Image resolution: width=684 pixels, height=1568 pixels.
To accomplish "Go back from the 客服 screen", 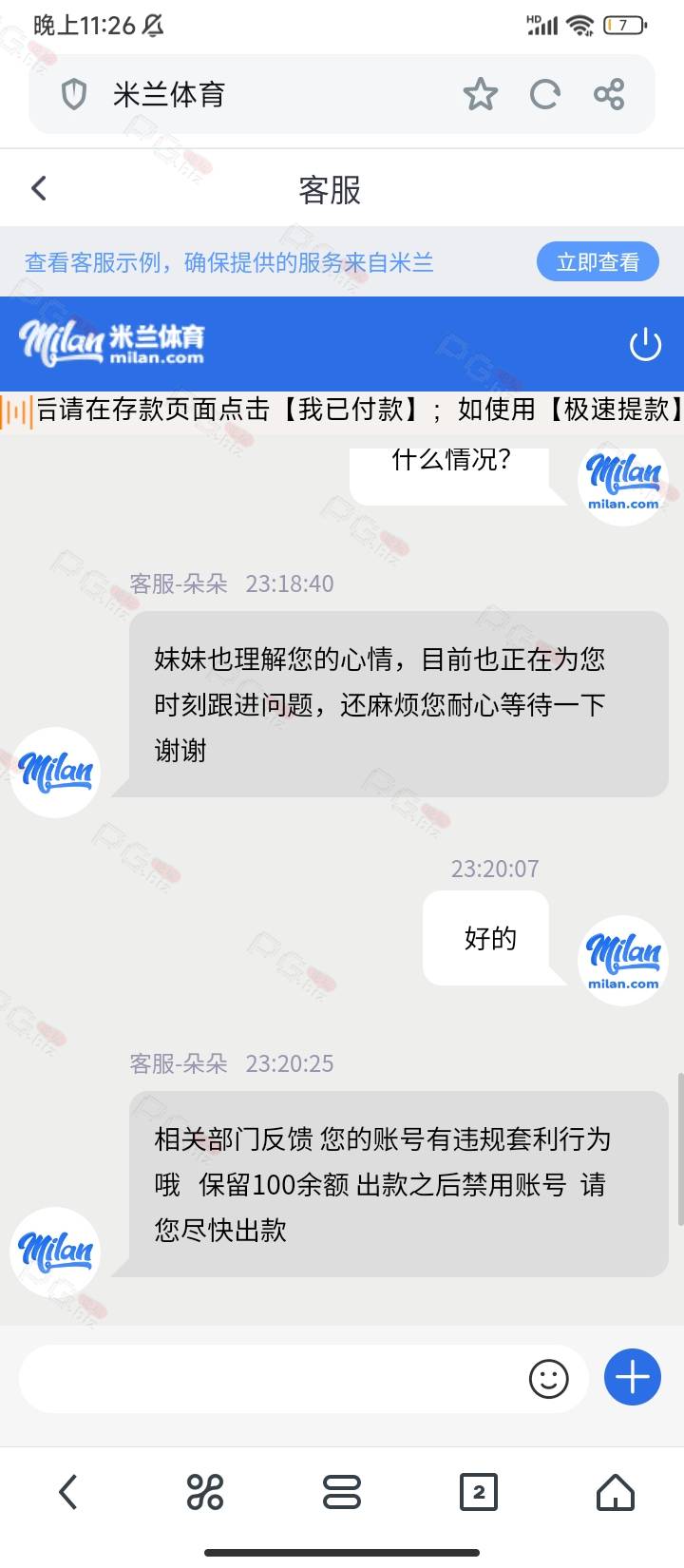I will [39, 188].
